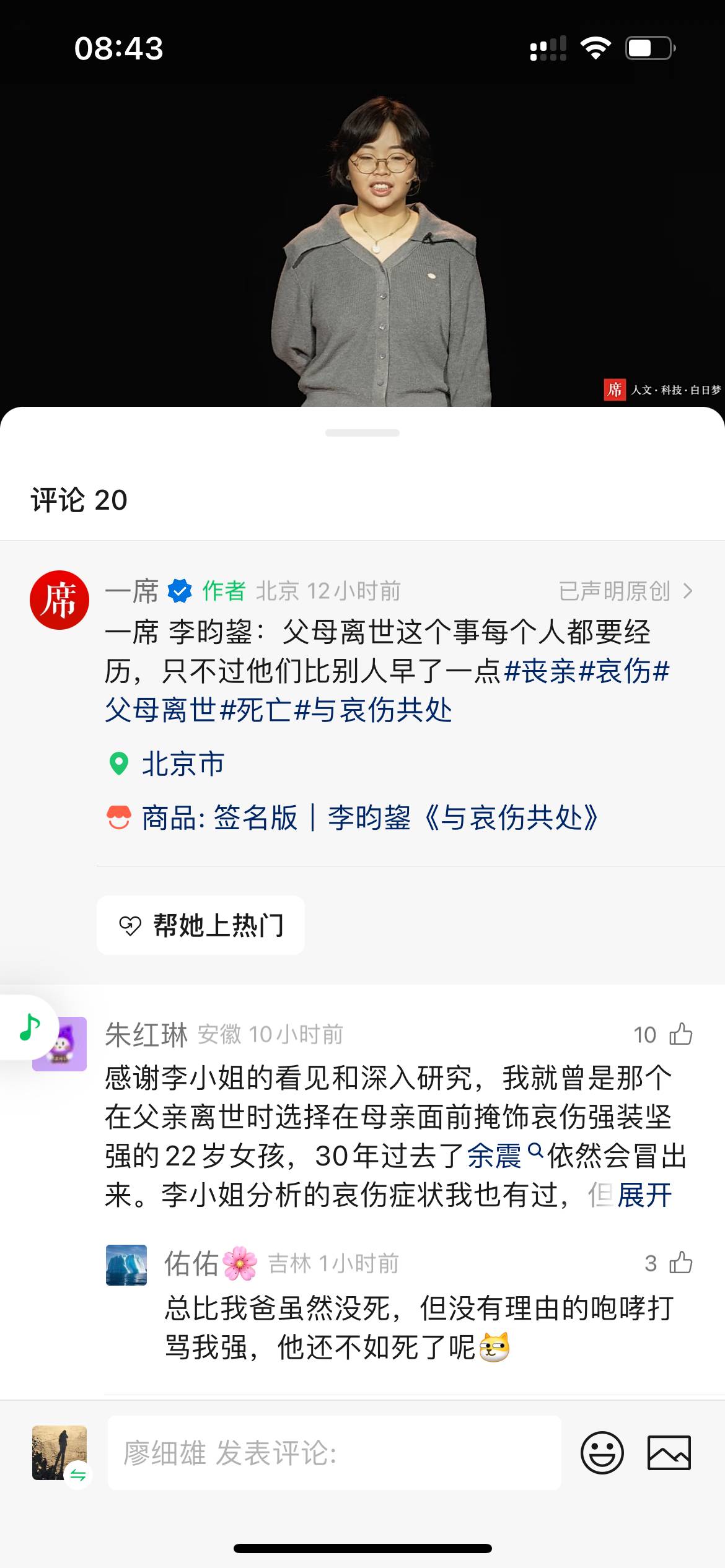
Task: Attach an image to comment
Action: pos(669,1453)
